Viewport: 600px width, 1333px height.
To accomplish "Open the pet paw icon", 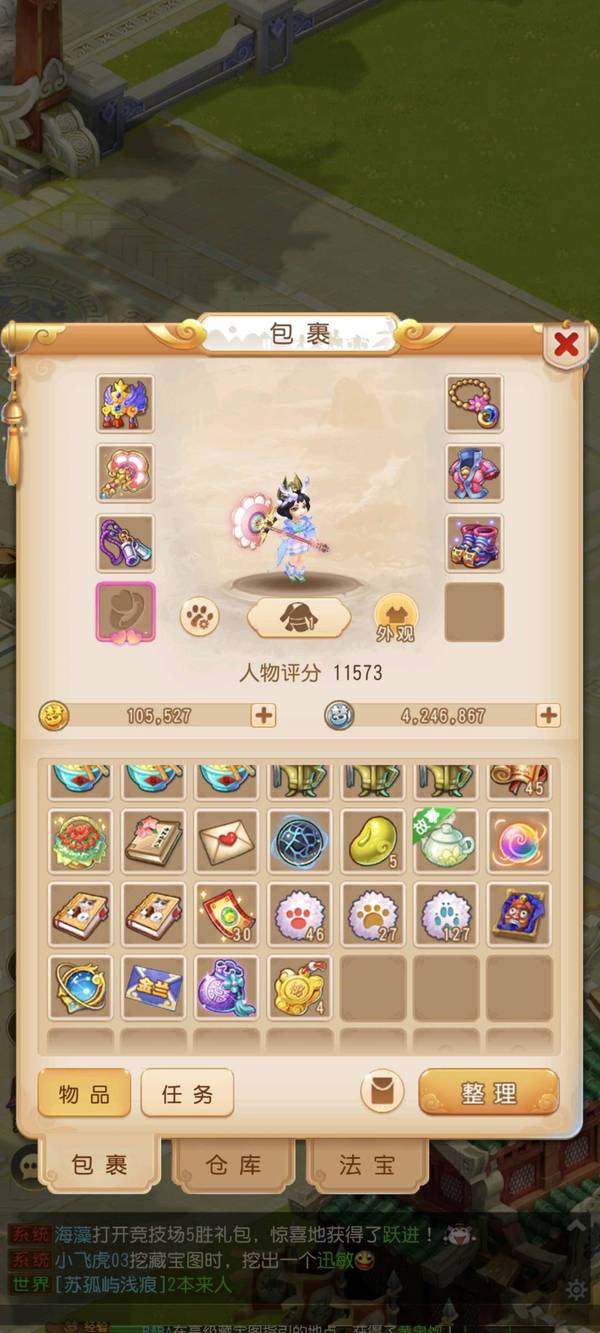I will [x=199, y=617].
